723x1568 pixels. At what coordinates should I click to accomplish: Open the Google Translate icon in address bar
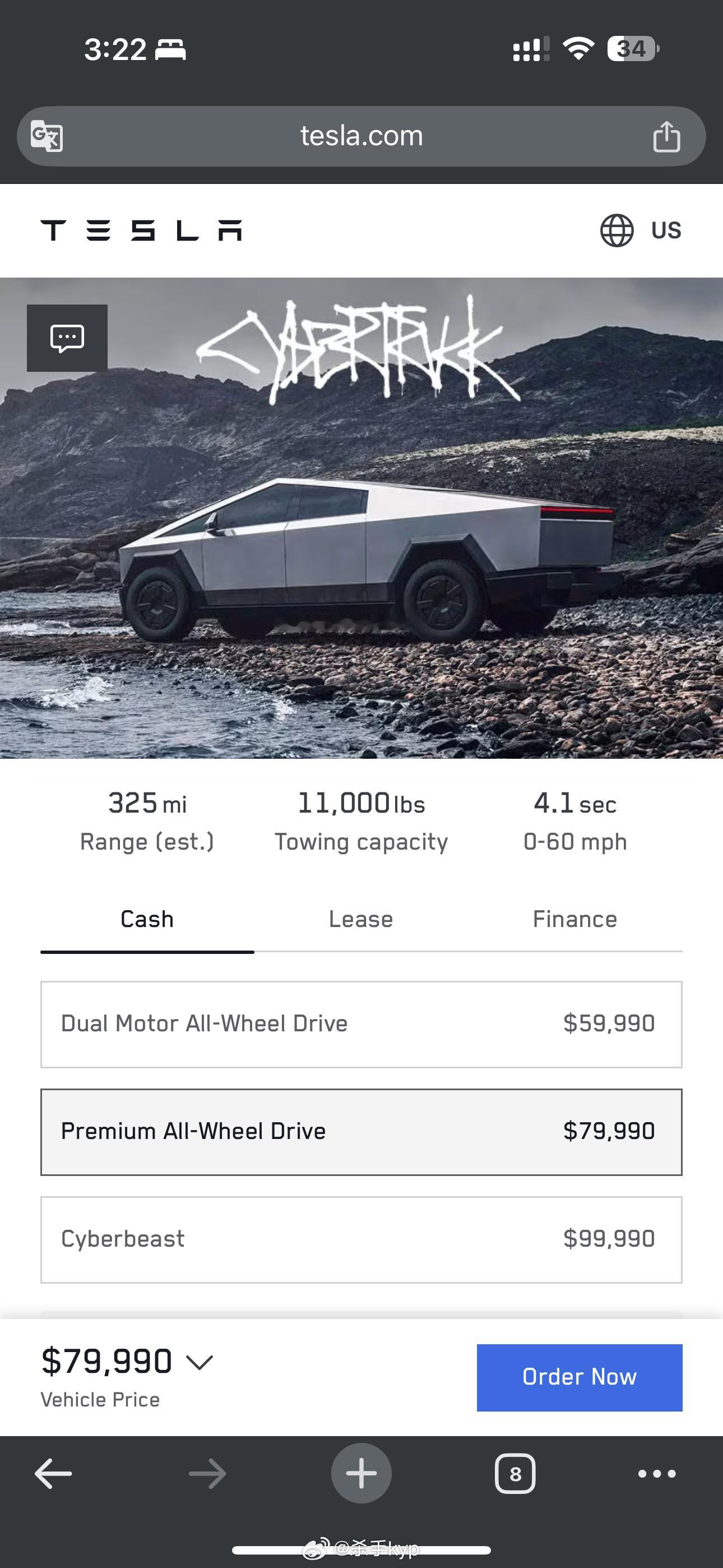(48, 136)
